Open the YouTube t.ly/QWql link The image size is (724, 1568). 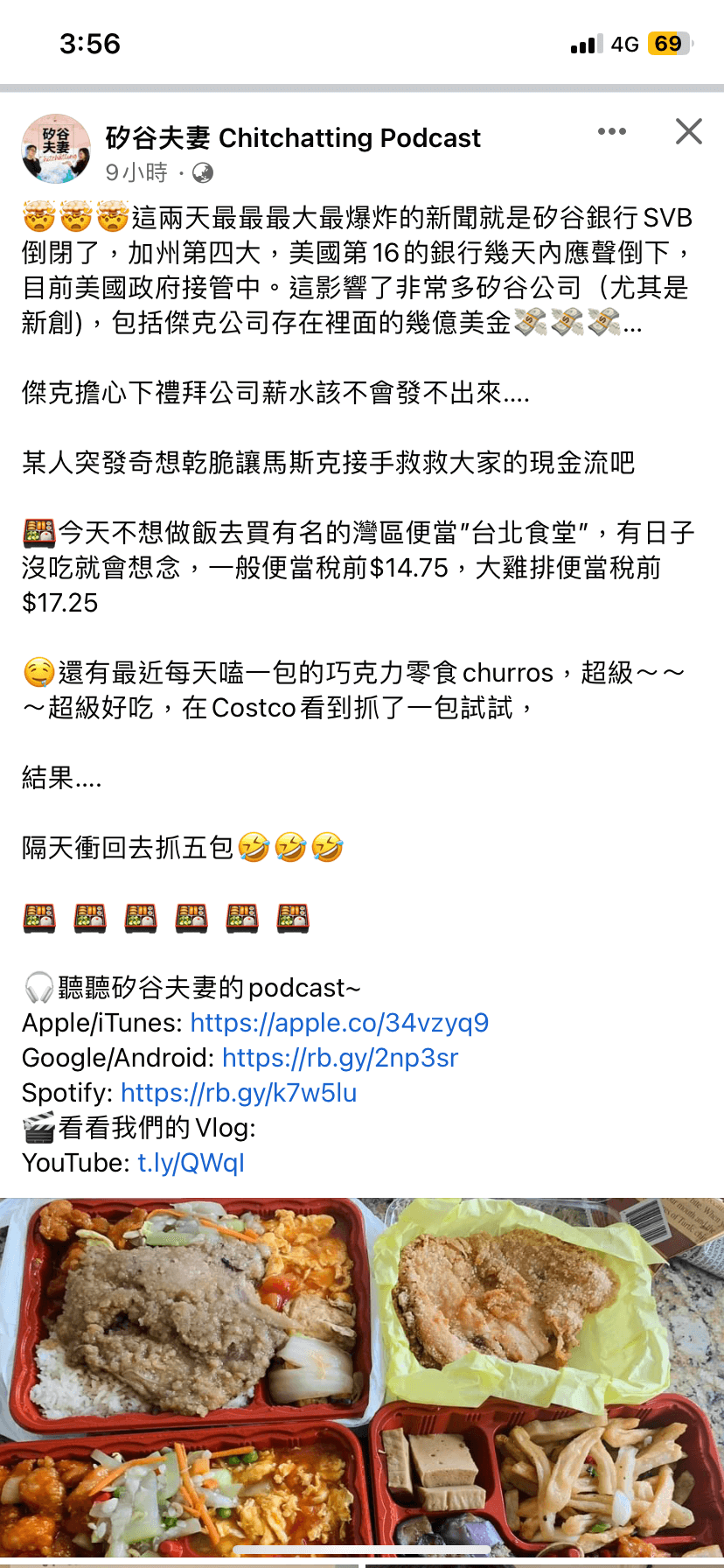coord(191,1163)
